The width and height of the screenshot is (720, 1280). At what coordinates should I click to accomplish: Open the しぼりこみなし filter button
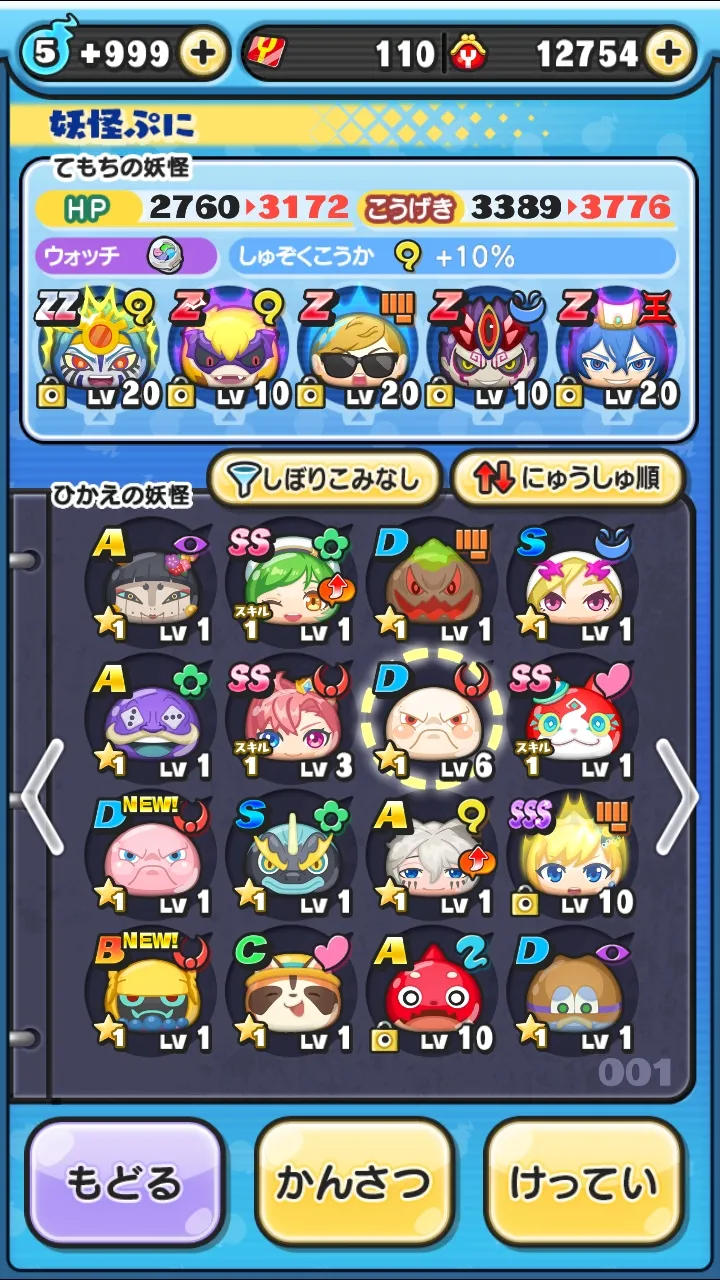pos(324,480)
